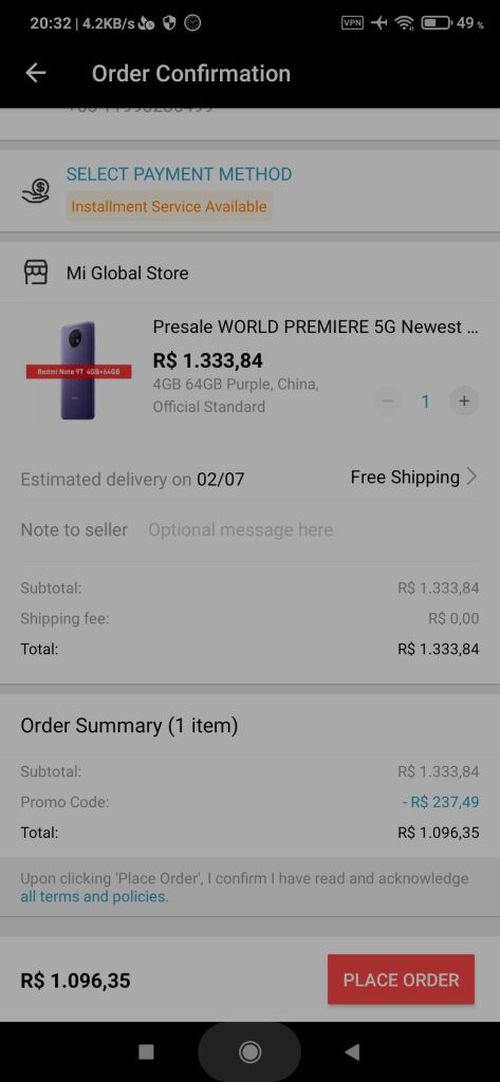Go back from Order Confirmation
The image size is (500, 1082).
click(36, 73)
